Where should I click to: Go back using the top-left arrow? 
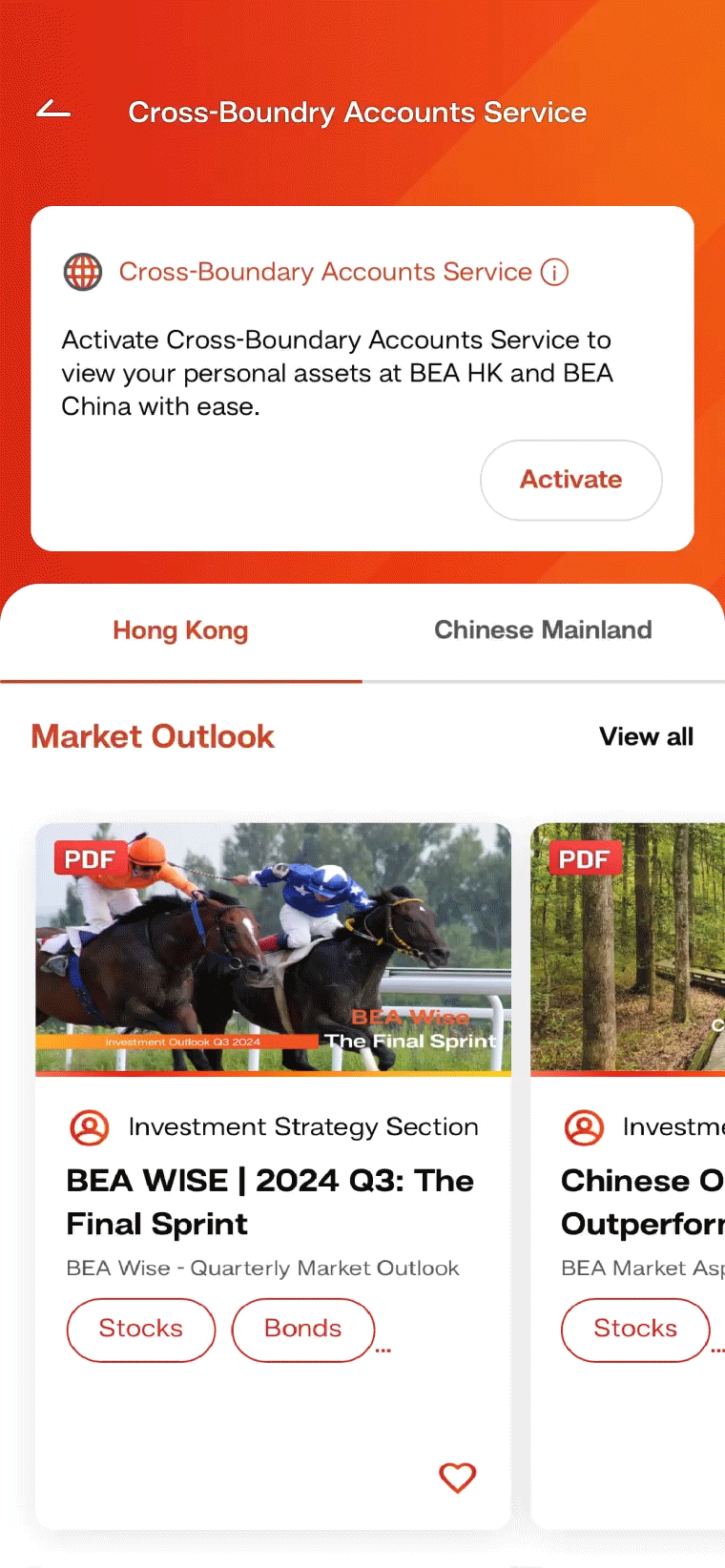point(53,112)
